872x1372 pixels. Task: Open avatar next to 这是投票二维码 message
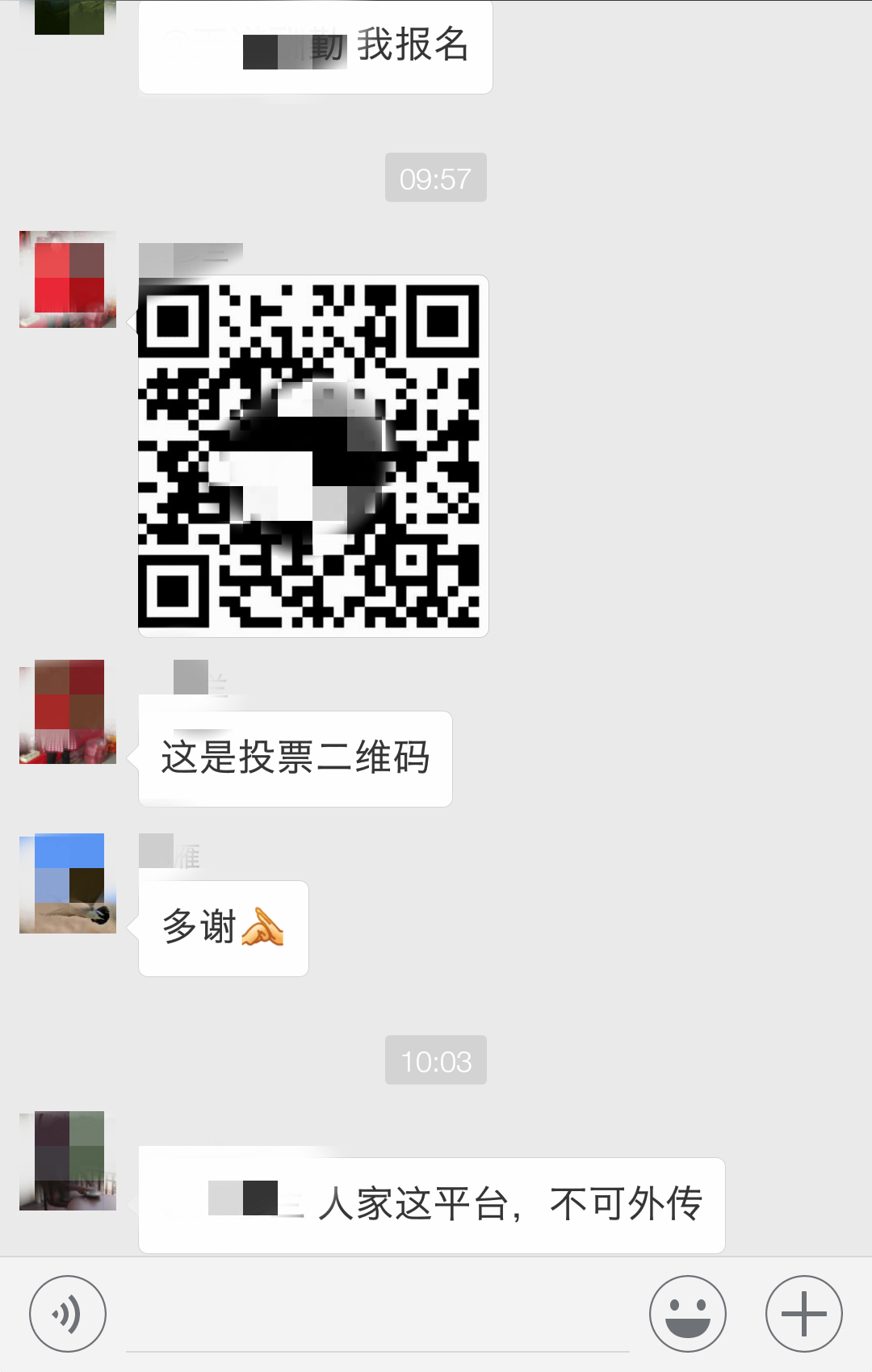click(x=68, y=711)
